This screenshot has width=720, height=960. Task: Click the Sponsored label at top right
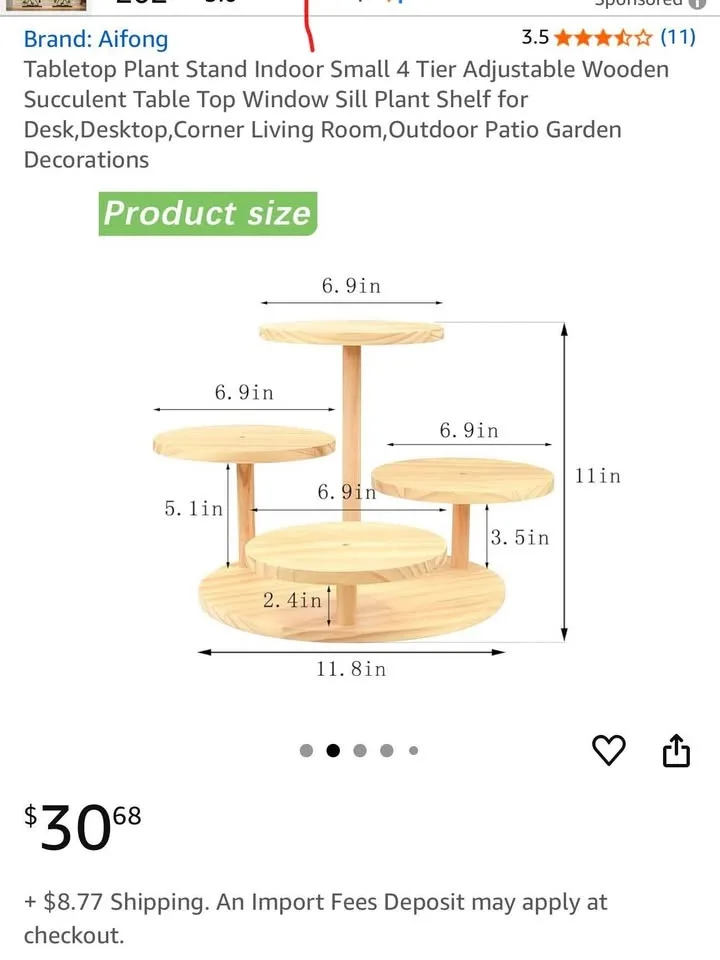point(640,3)
